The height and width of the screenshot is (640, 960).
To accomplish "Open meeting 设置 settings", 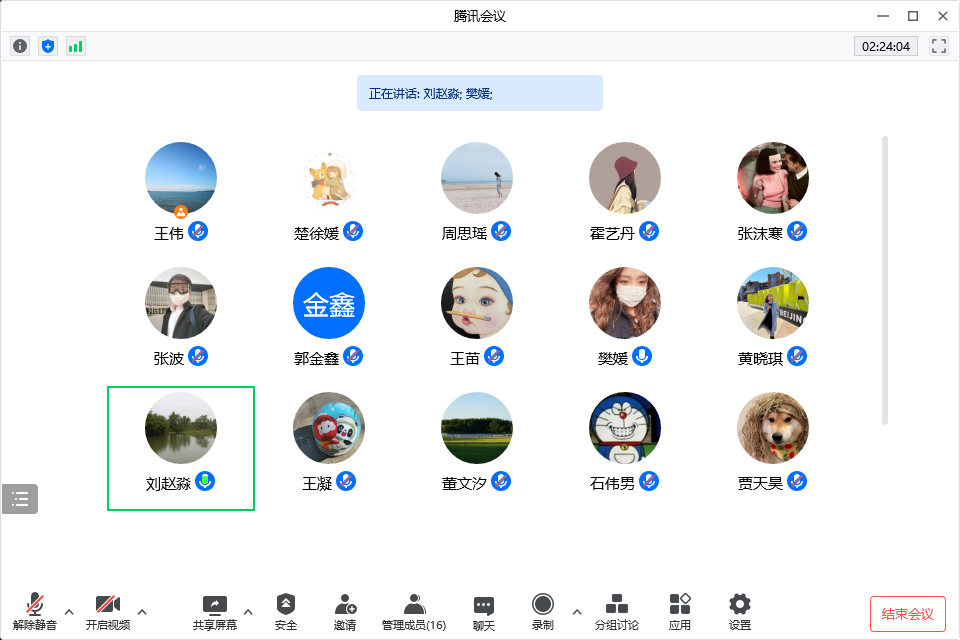I will (x=740, y=610).
